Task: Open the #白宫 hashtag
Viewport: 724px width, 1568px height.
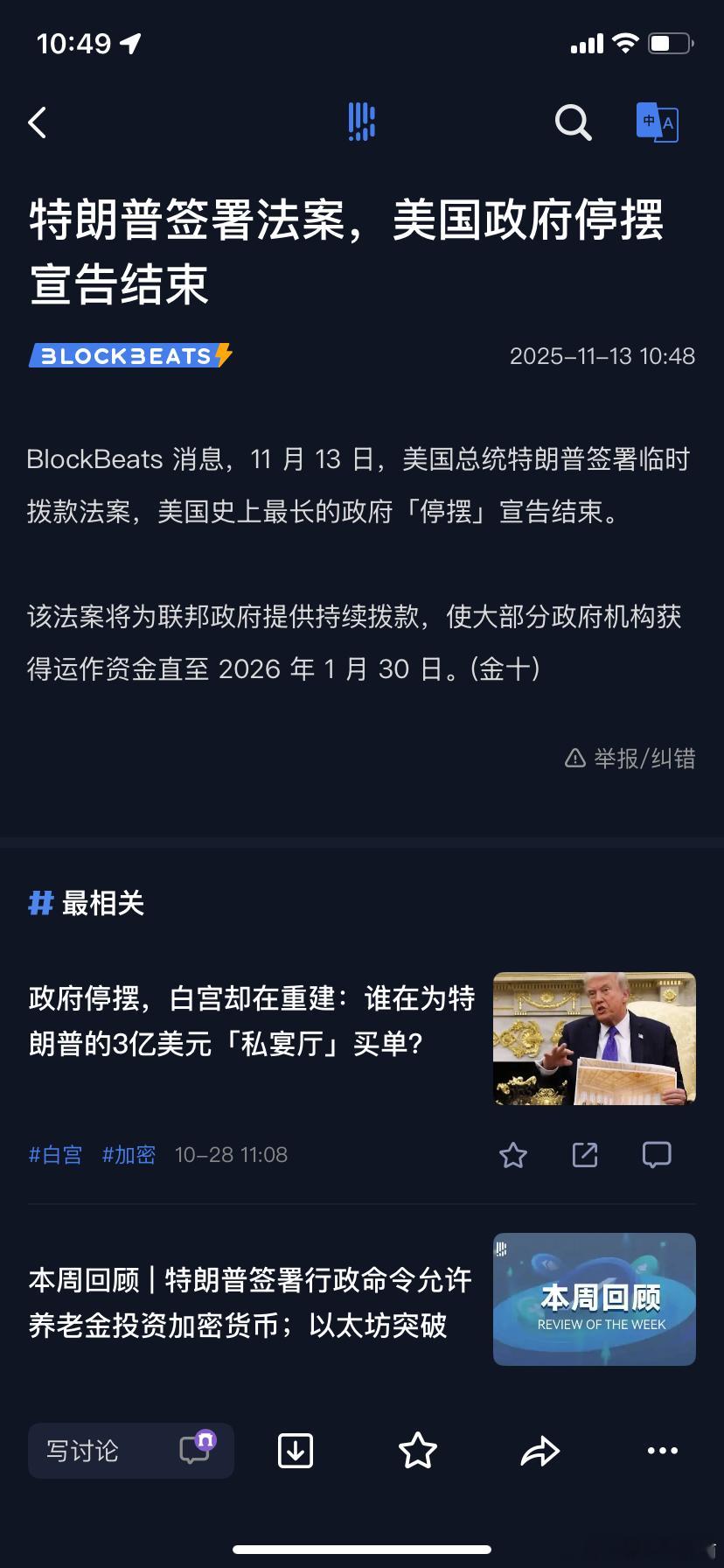Action: click(x=55, y=1154)
